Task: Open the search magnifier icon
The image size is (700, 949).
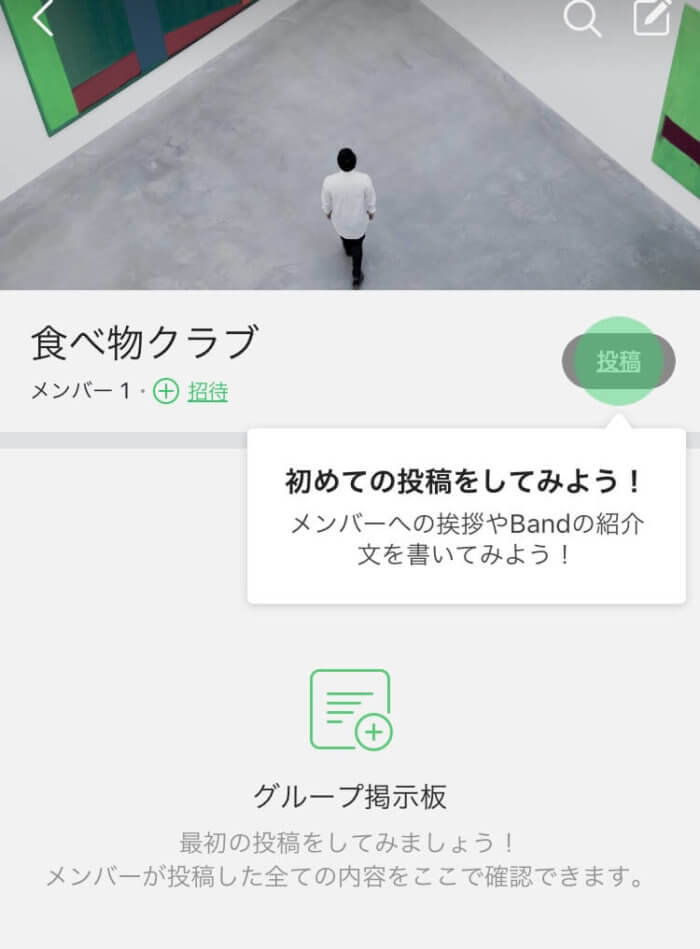Action: [582, 17]
